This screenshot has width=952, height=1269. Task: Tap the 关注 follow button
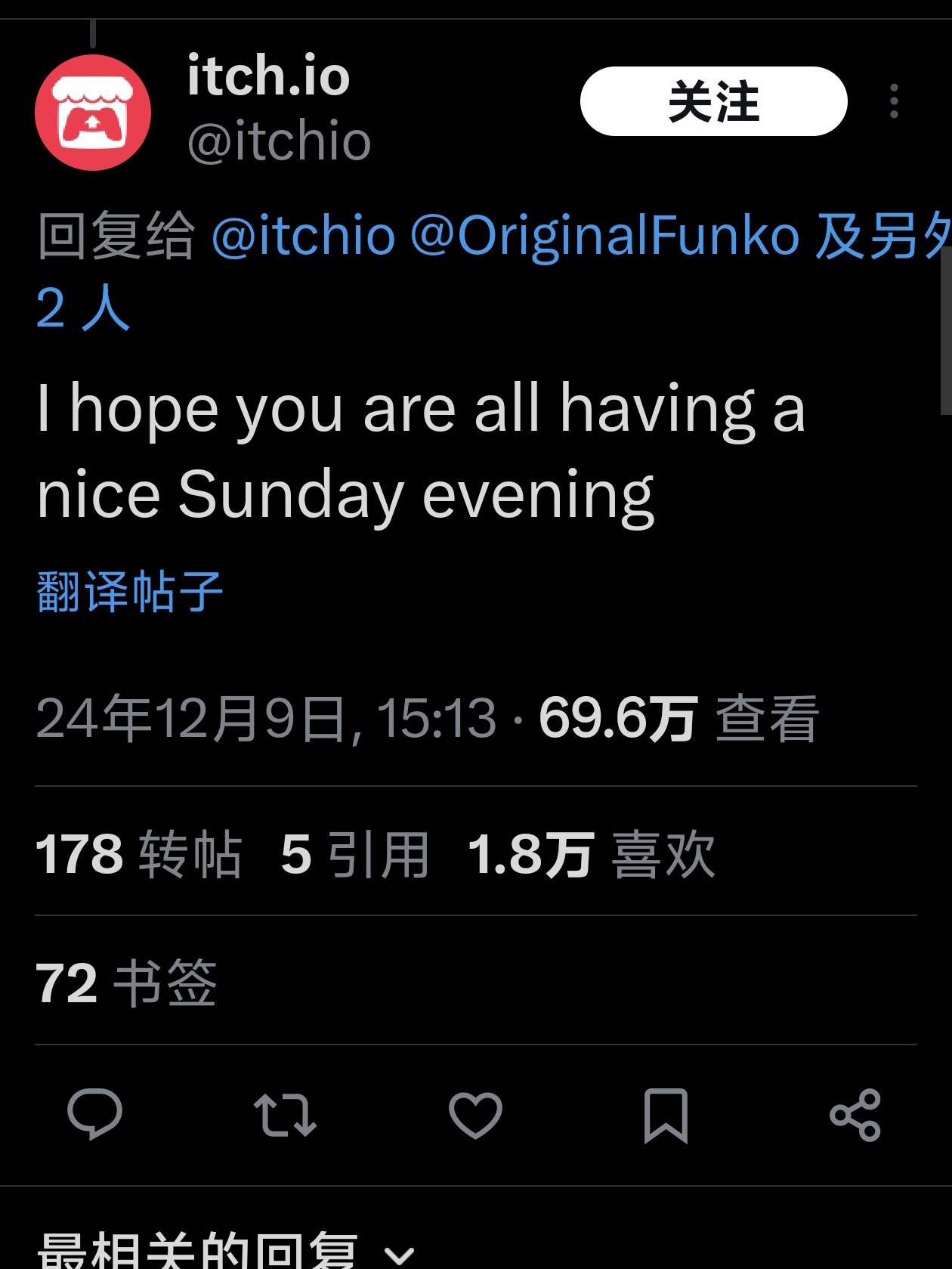[713, 102]
